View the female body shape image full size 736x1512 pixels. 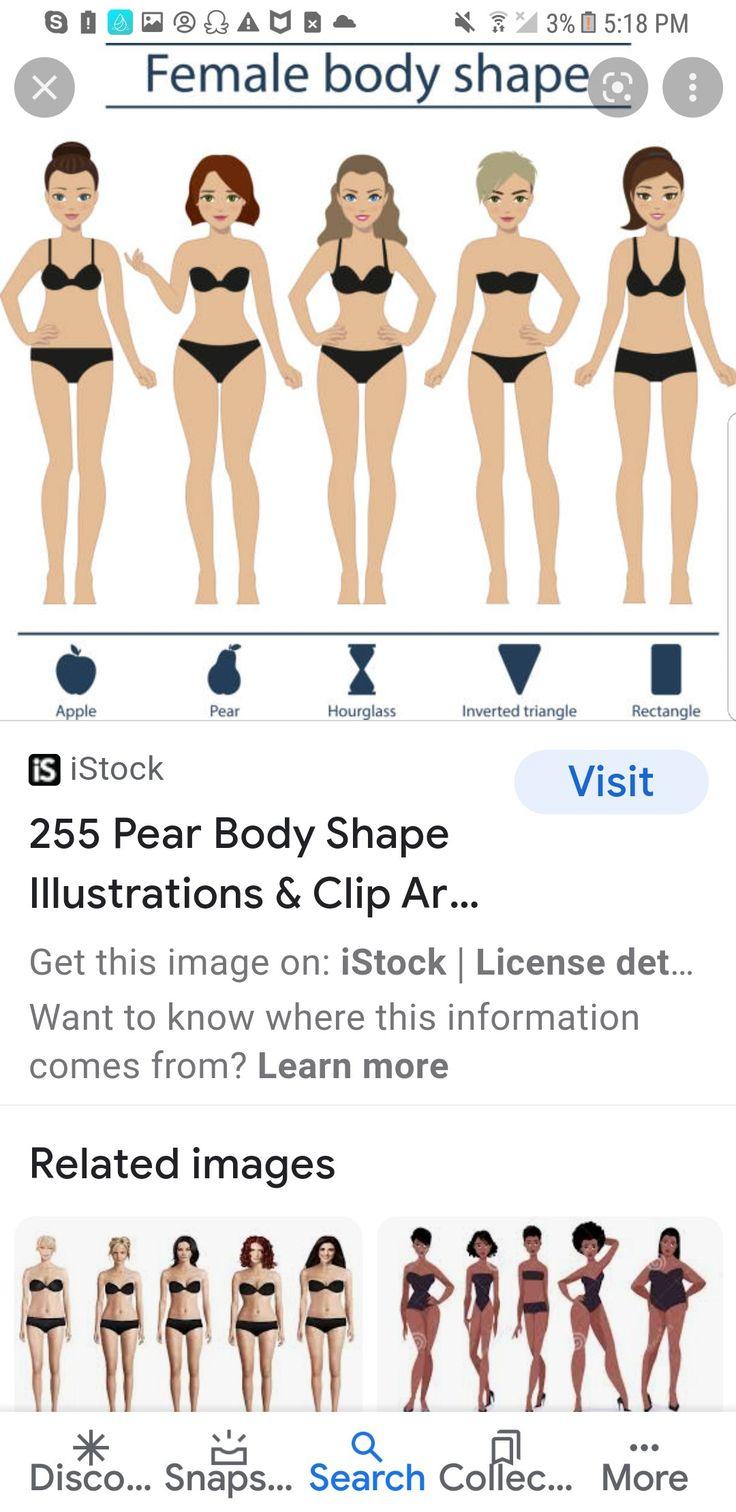tap(367, 400)
